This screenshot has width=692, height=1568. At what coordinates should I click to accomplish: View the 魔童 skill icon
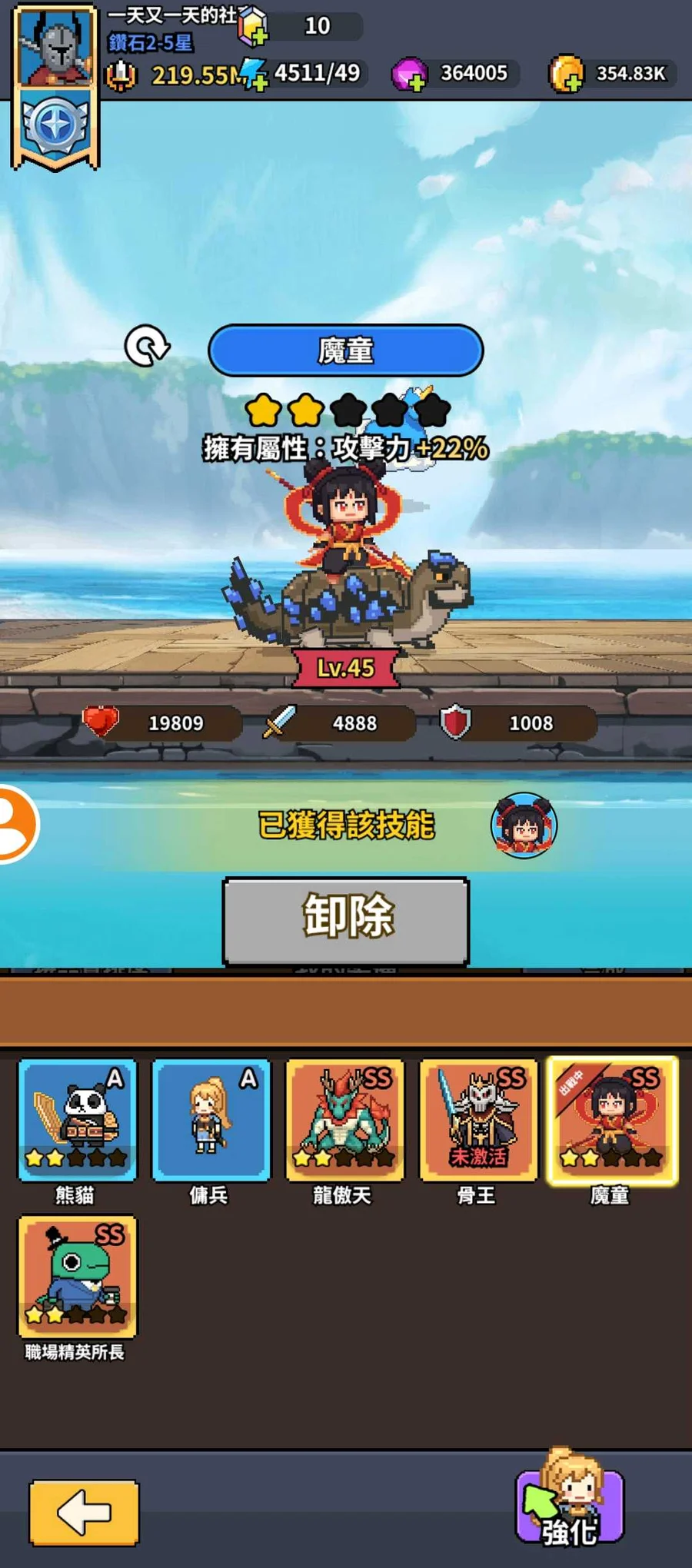524,825
